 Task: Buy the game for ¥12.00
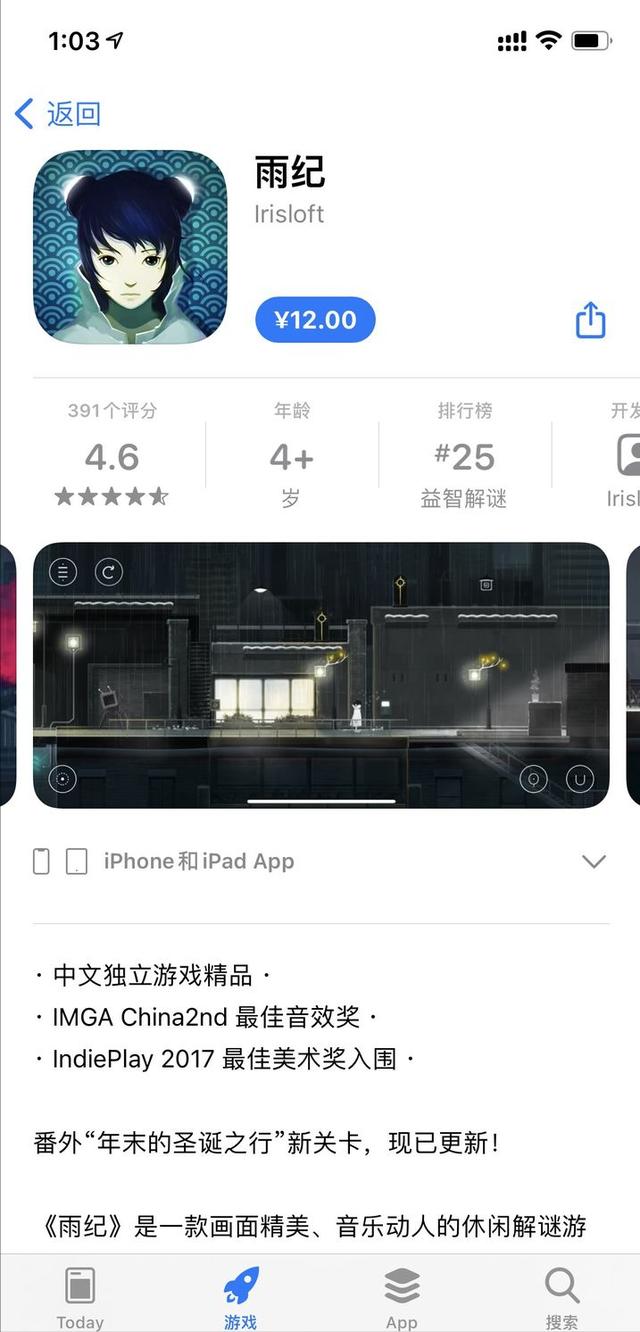(315, 320)
